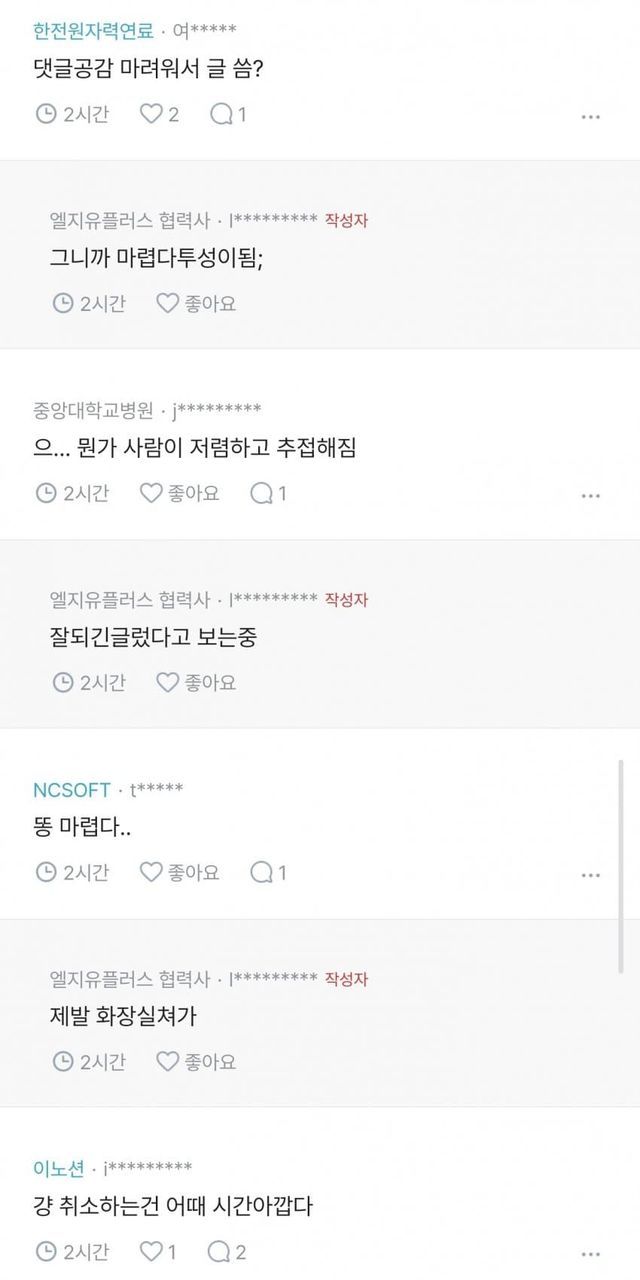640x1280 pixels.
Task: Open replies on 중앙대학교병원 comment
Action: [268, 493]
